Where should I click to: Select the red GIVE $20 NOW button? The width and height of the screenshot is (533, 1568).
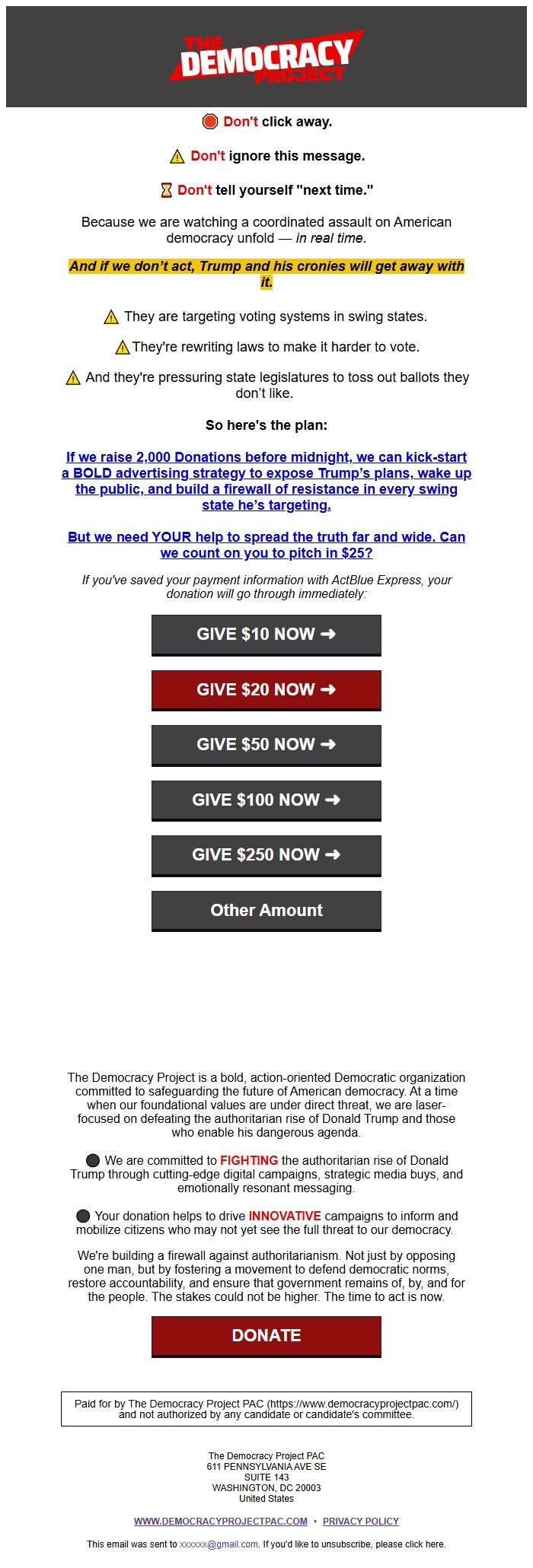(266, 690)
